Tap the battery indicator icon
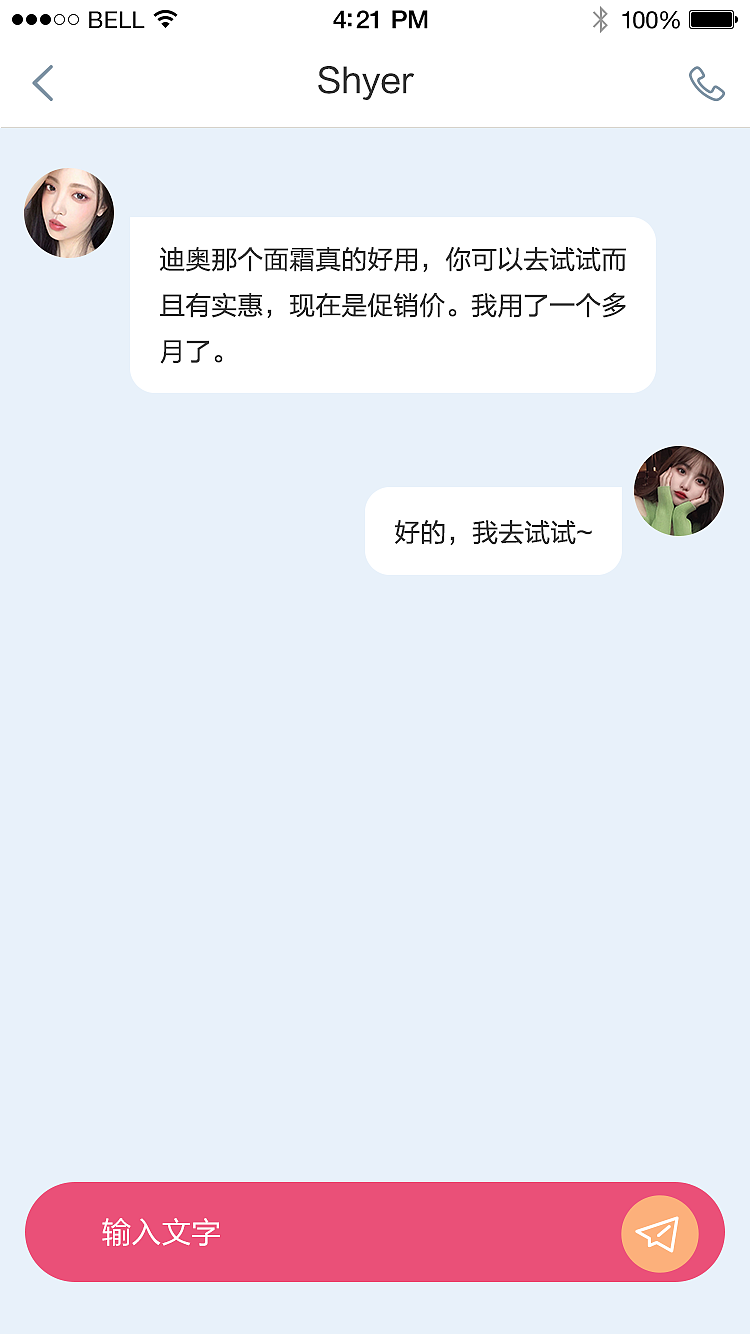The height and width of the screenshot is (1334, 750). coord(712,17)
